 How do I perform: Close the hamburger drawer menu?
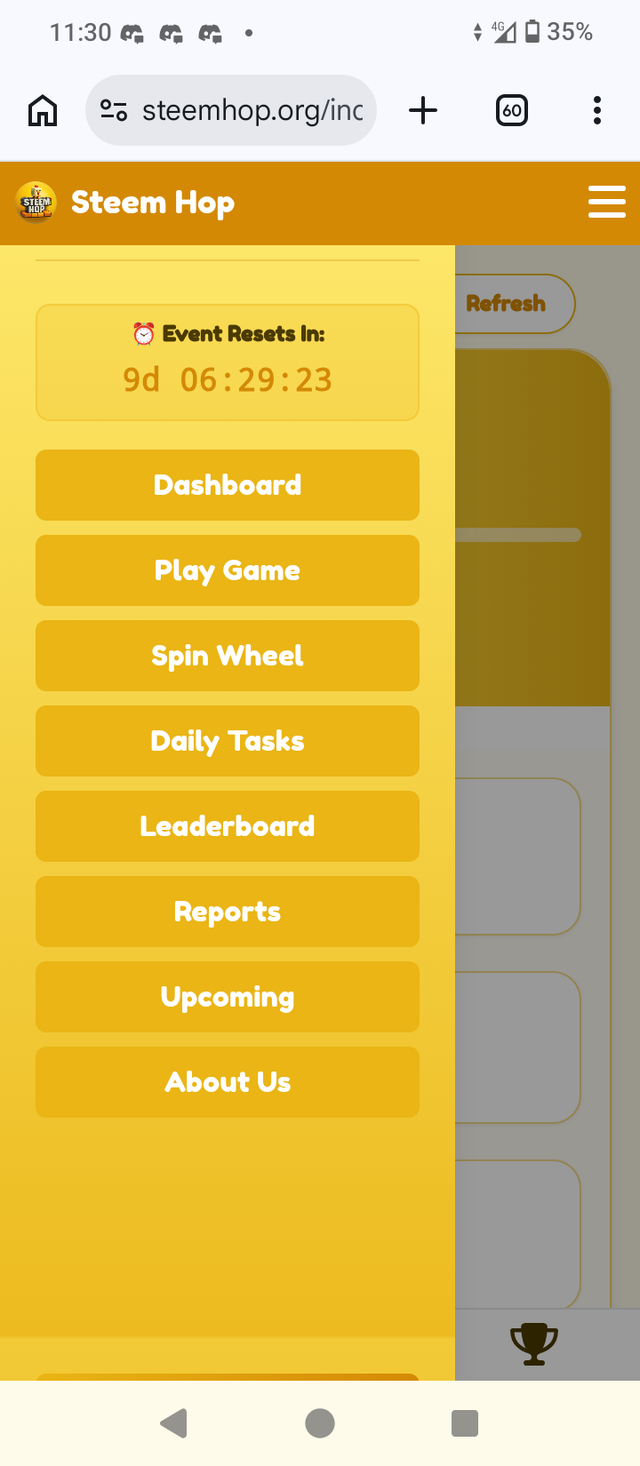point(607,202)
